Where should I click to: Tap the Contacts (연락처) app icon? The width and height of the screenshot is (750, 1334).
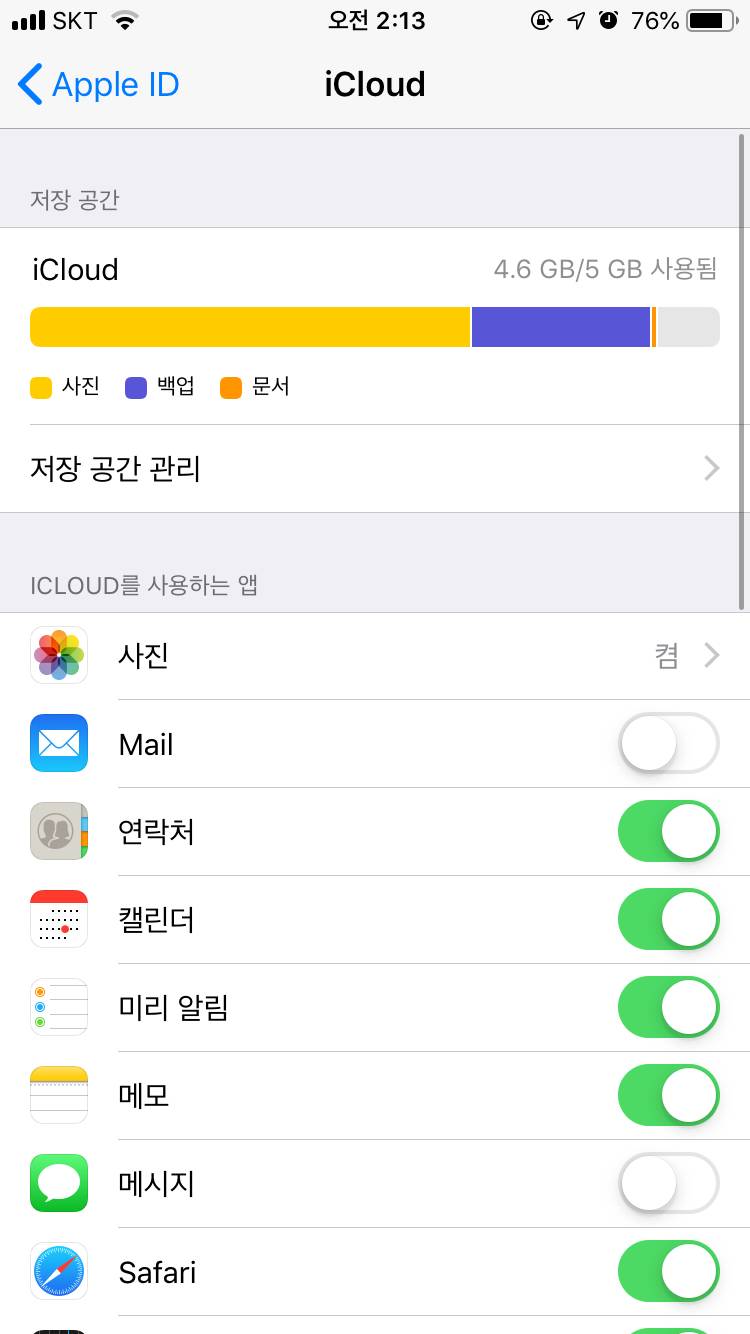tap(58, 831)
